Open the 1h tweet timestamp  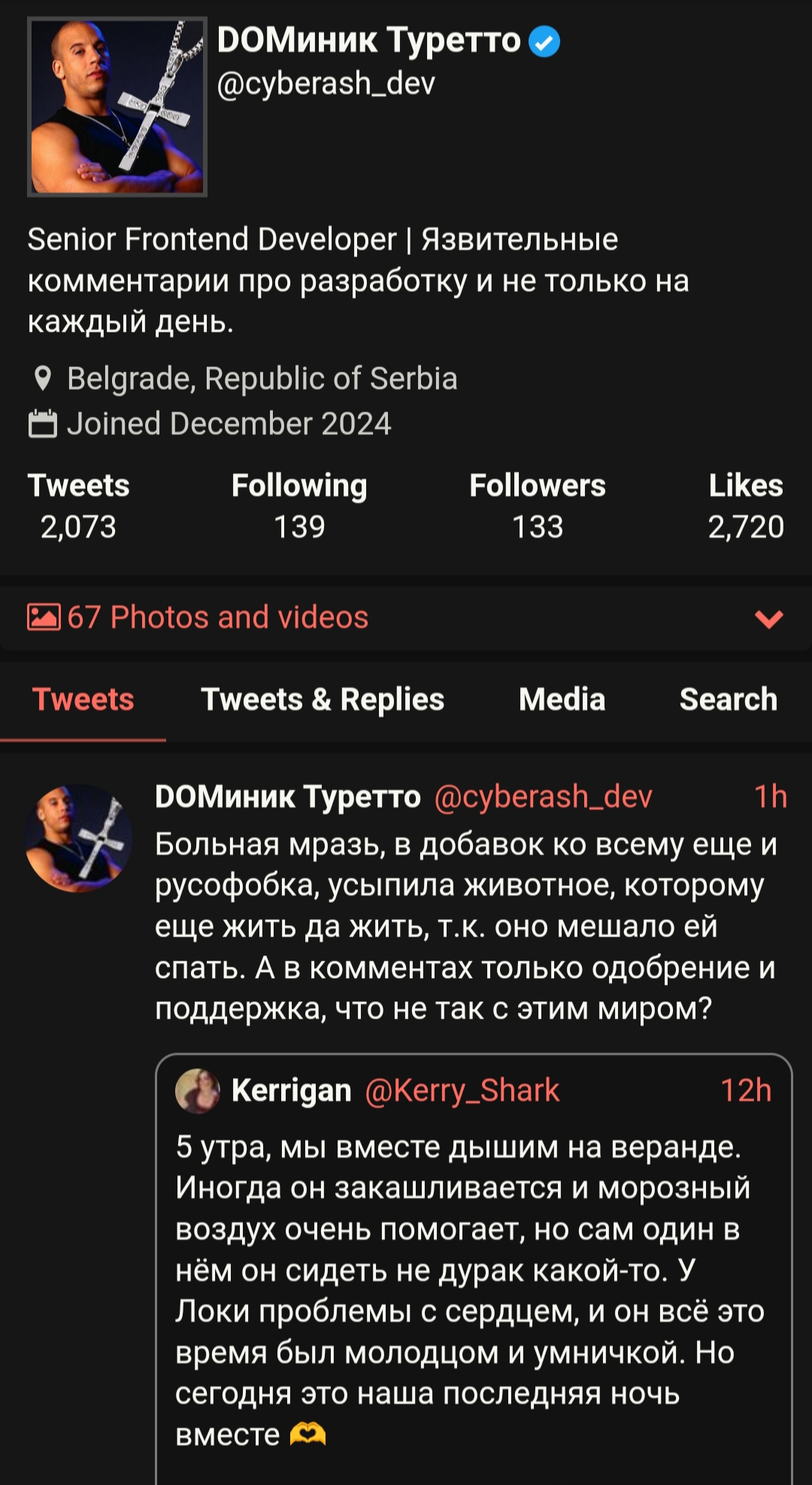(770, 797)
